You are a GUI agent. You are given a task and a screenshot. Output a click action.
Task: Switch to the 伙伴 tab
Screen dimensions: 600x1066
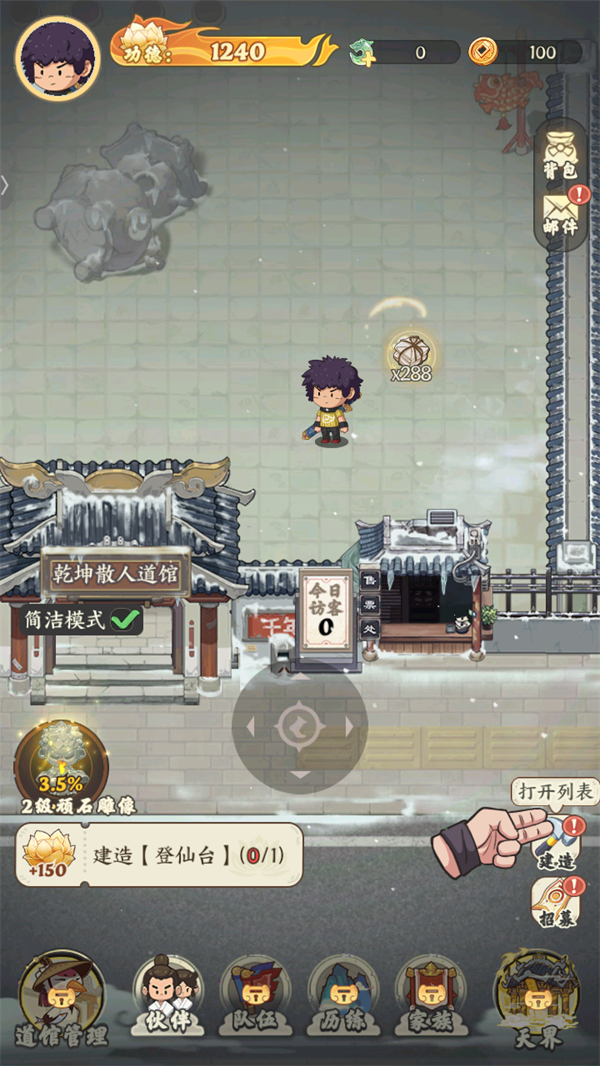coord(167,992)
